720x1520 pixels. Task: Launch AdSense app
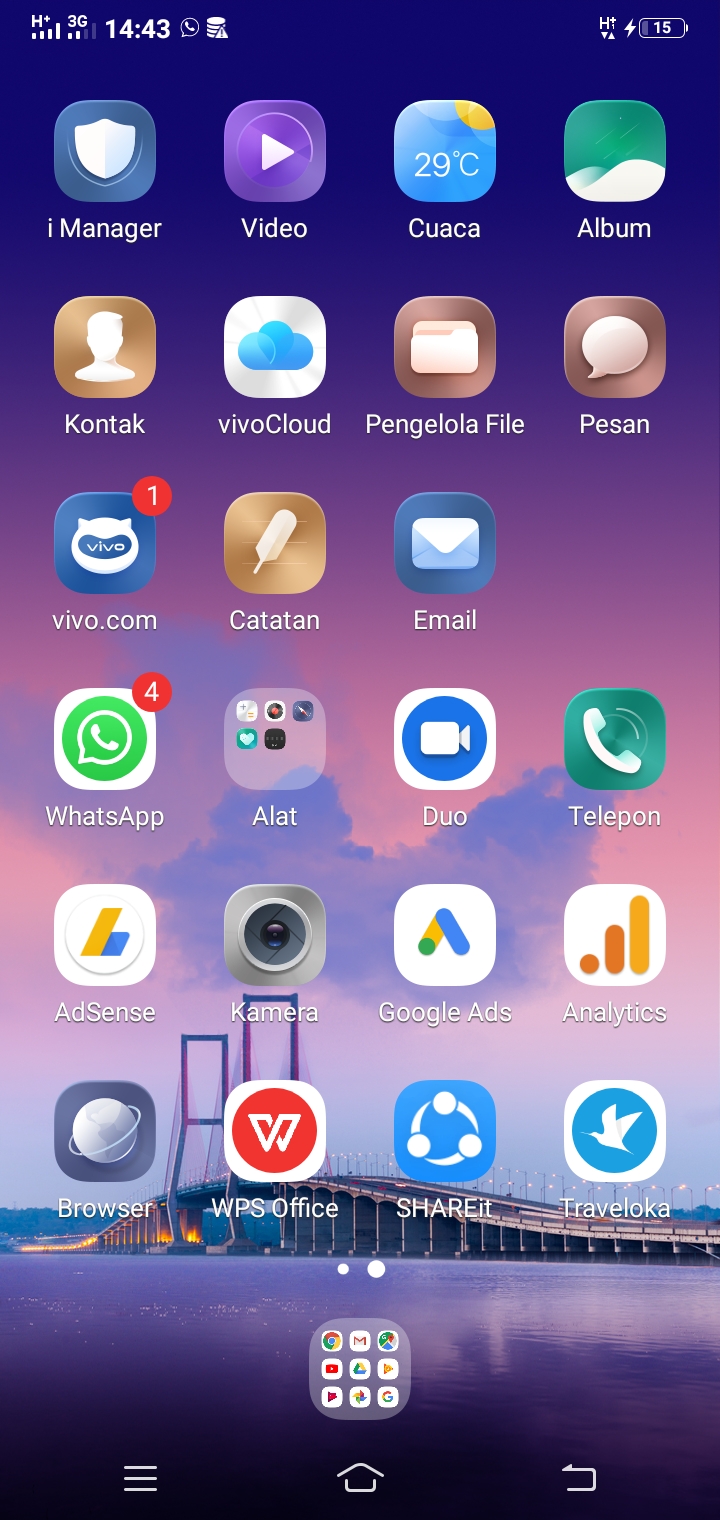click(105, 936)
